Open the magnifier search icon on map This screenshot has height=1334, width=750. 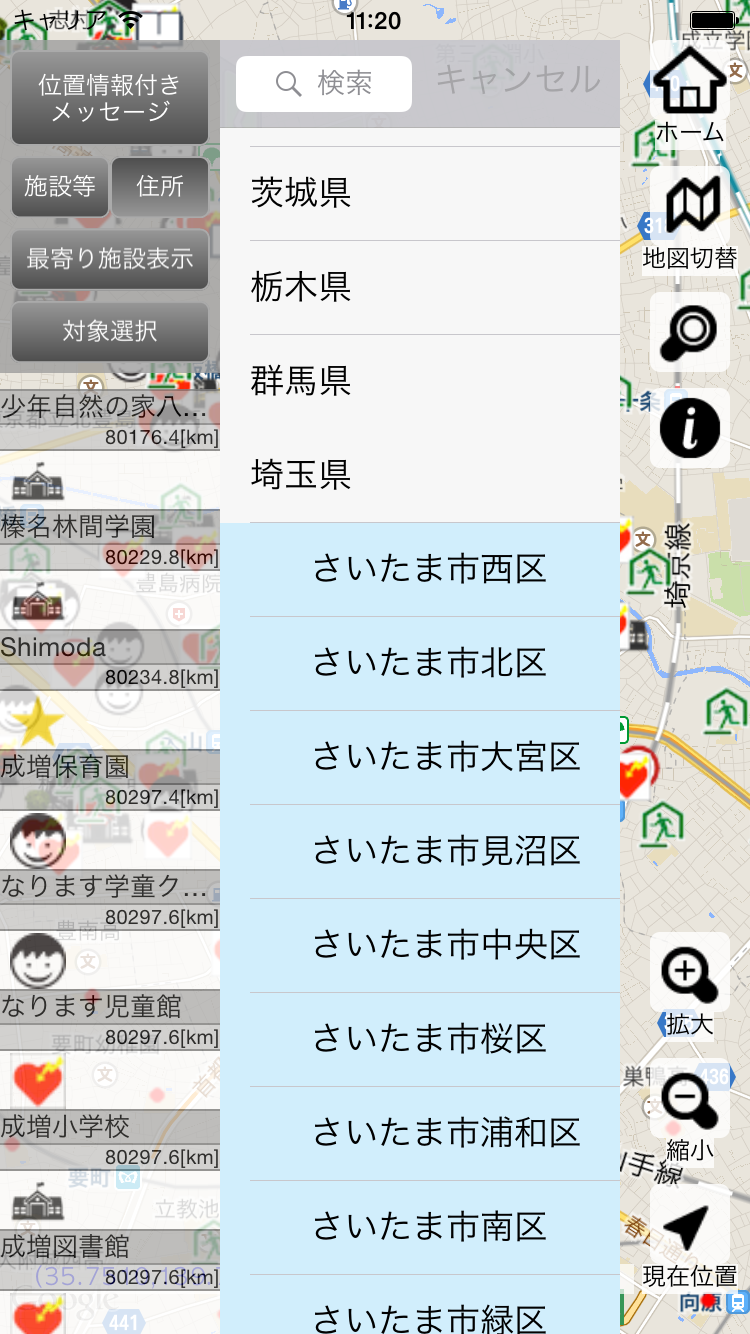[x=690, y=332]
